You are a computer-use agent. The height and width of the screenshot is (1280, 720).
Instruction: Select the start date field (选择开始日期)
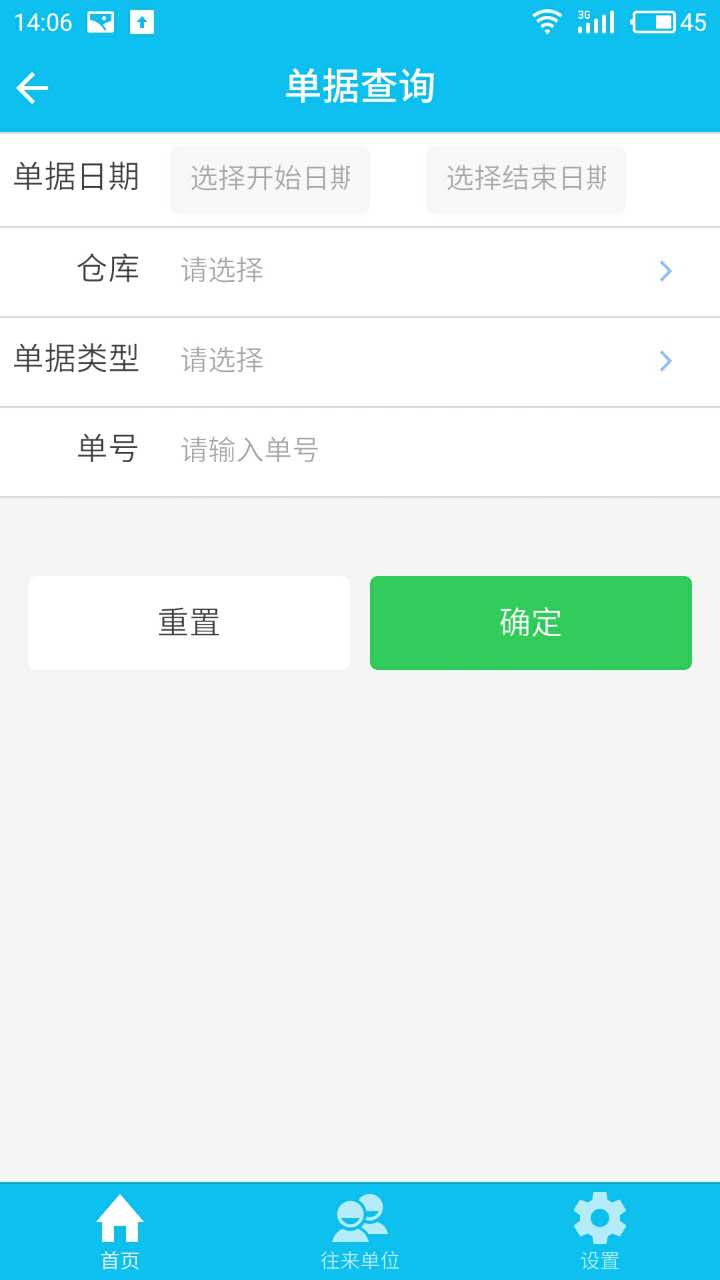[270, 180]
